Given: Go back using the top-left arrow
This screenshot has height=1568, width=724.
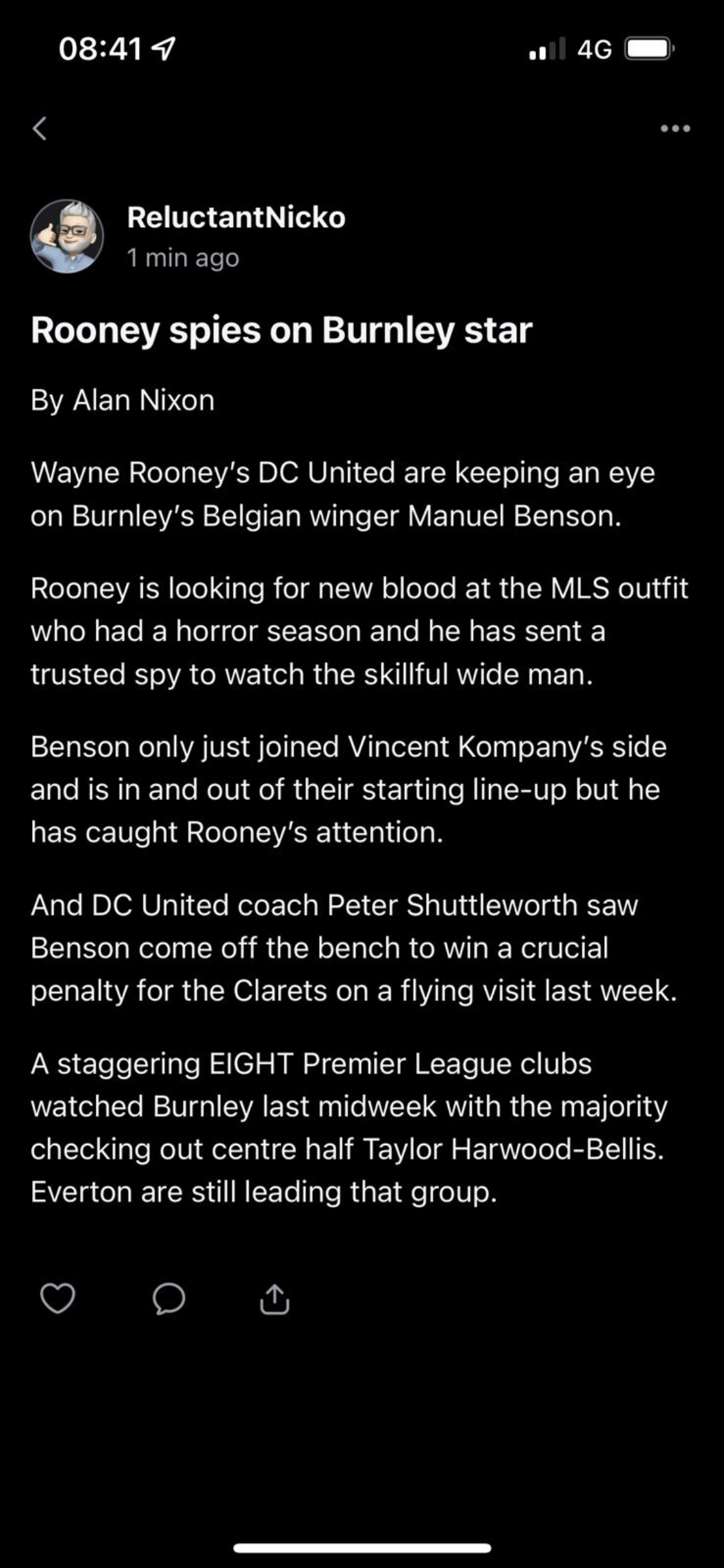Looking at the screenshot, I should [x=40, y=128].
